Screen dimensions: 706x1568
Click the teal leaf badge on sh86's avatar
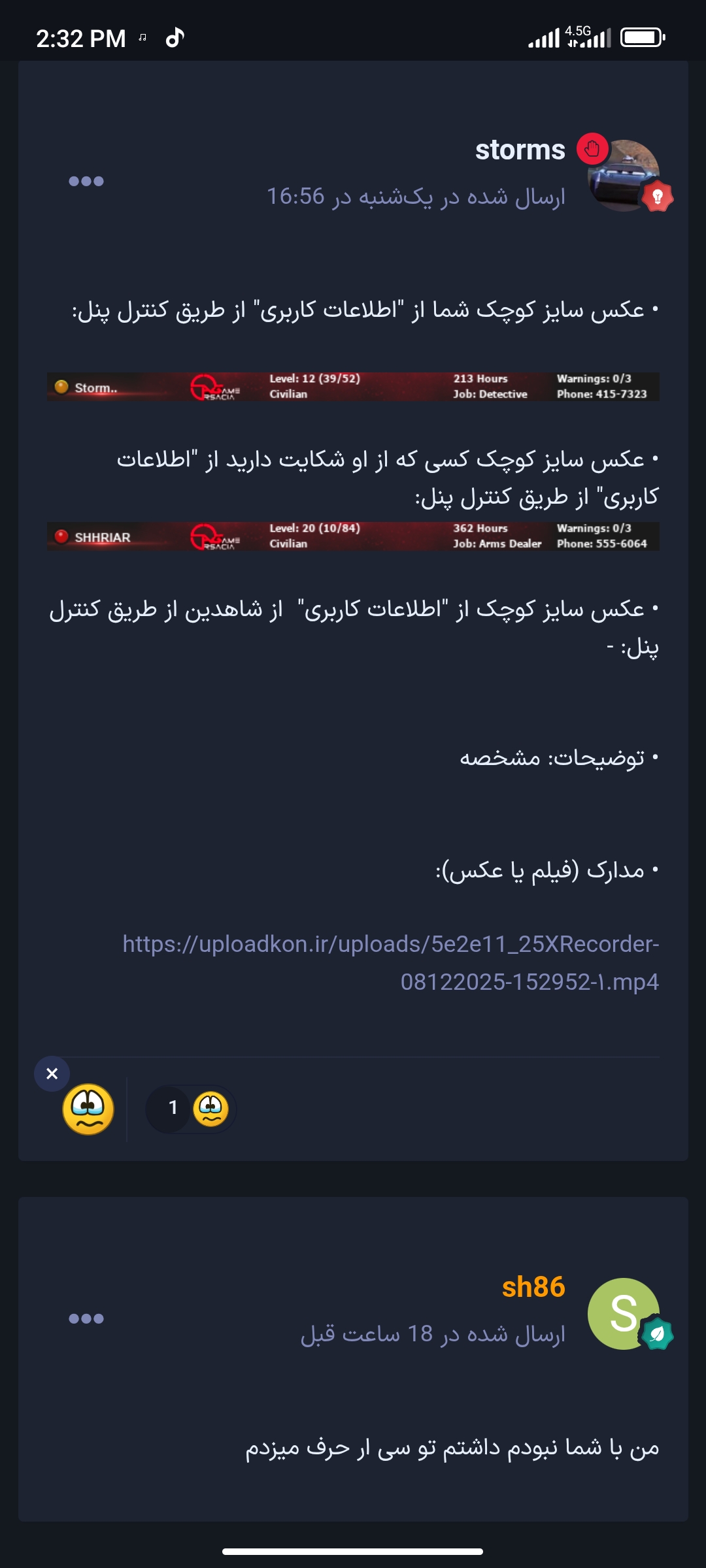[658, 1333]
